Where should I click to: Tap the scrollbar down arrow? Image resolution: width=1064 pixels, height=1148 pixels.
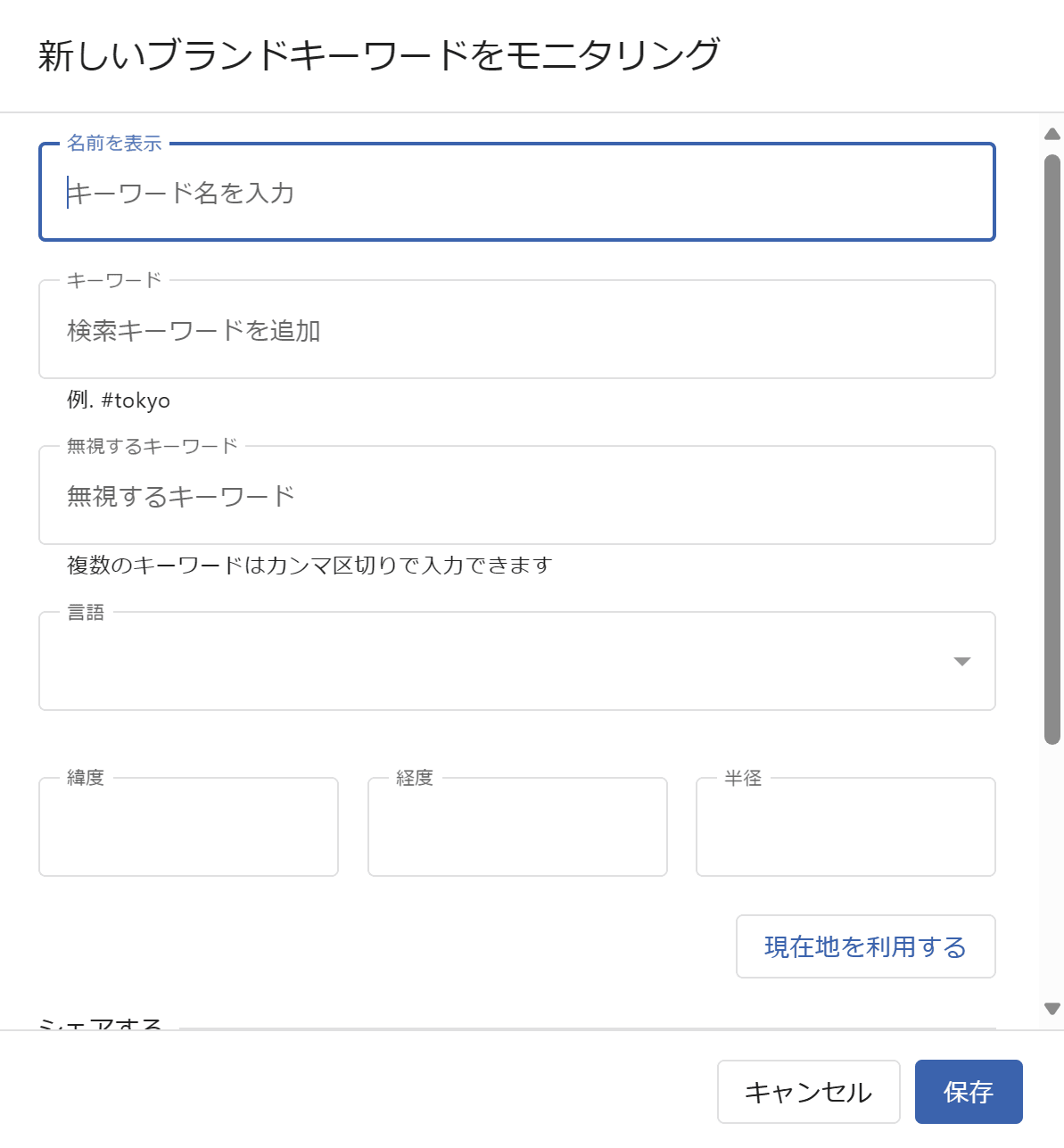[1052, 1009]
